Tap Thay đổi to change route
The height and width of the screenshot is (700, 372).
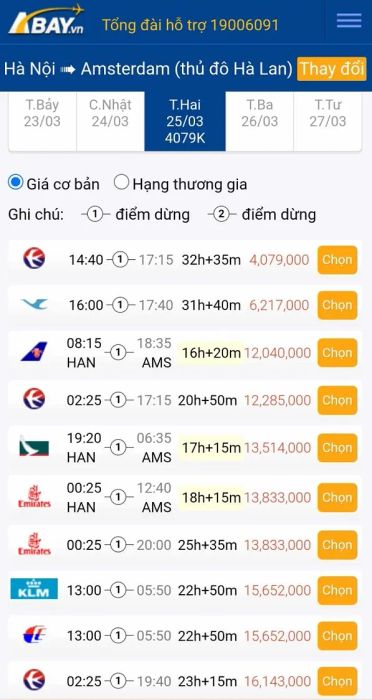(331, 69)
